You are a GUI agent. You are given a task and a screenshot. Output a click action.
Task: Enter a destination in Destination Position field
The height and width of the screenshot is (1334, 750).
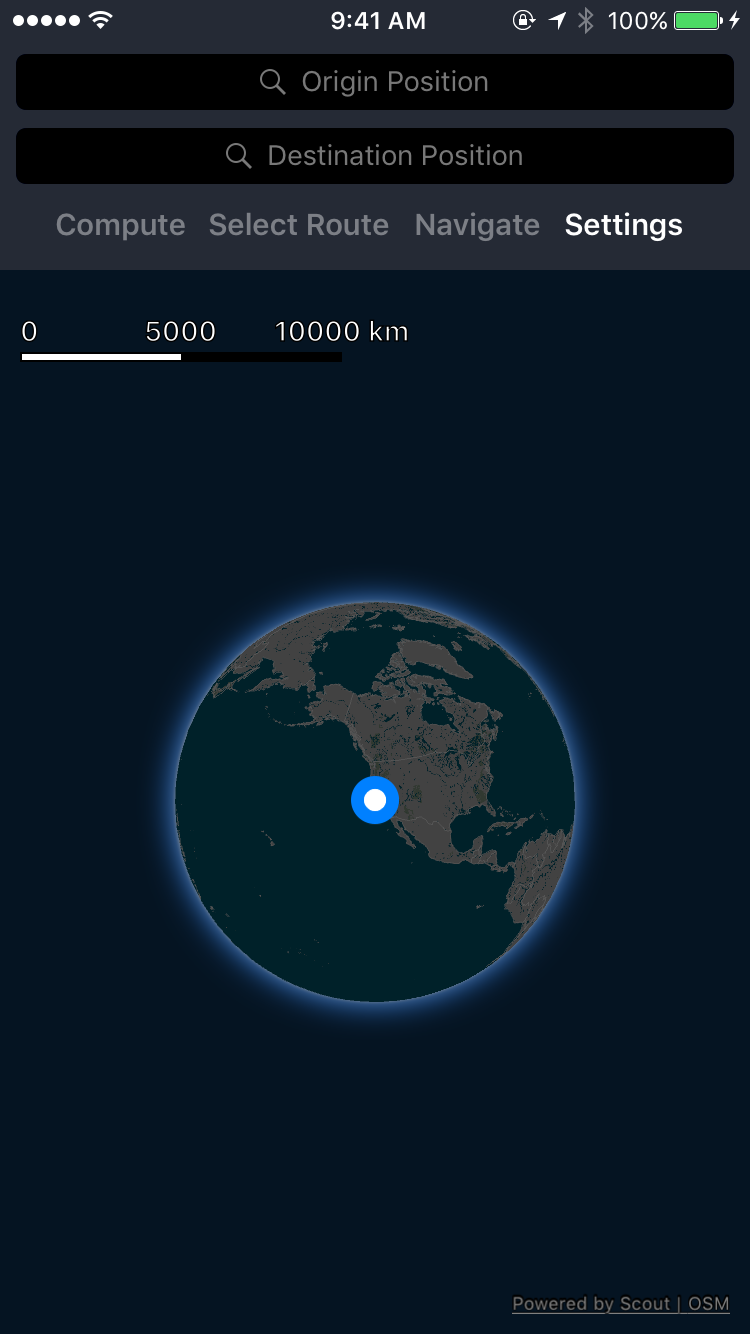[x=375, y=156]
